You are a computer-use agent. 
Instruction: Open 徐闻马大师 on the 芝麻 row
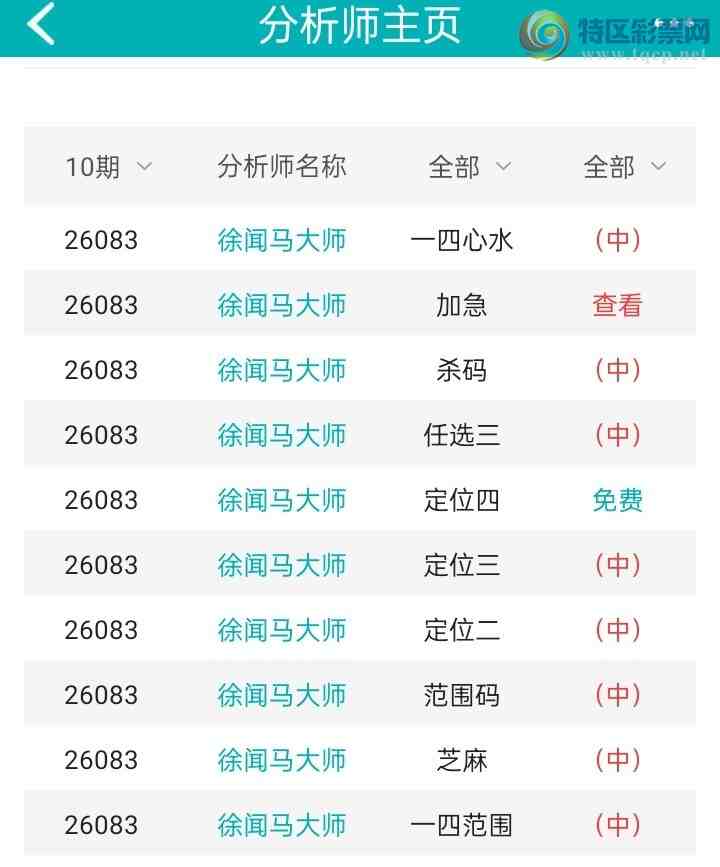pyautogui.click(x=282, y=760)
